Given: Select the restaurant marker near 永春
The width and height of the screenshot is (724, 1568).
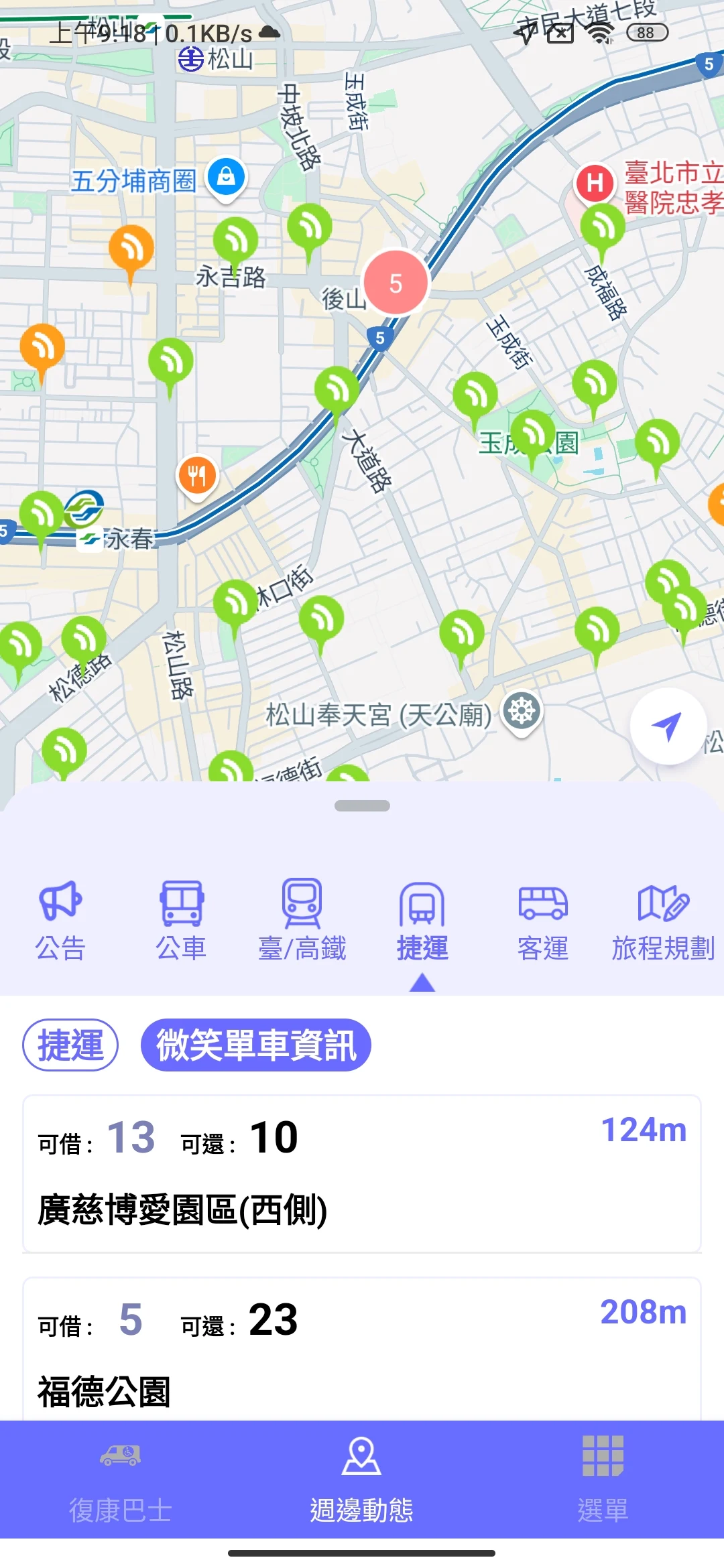Looking at the screenshot, I should coord(196,474).
